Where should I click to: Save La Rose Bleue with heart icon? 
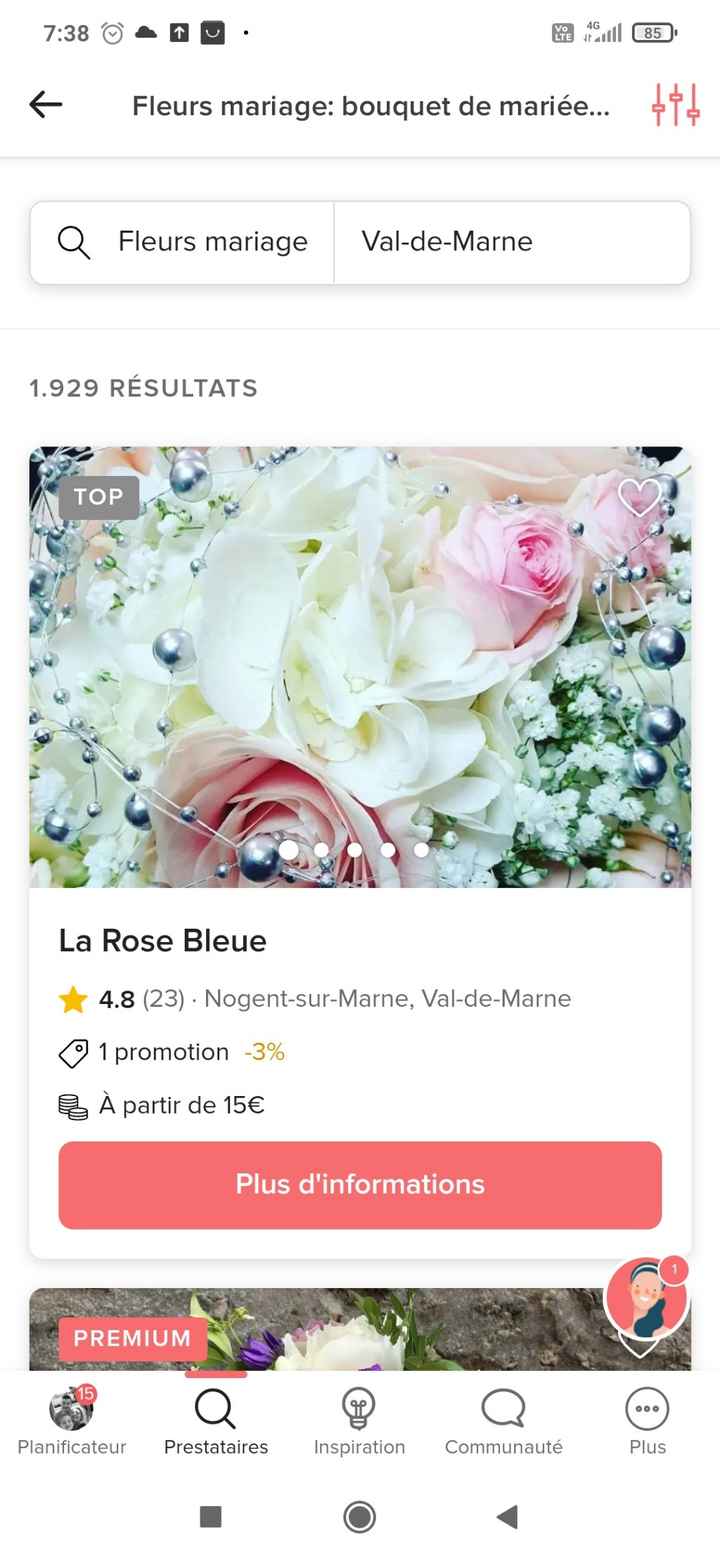click(639, 497)
